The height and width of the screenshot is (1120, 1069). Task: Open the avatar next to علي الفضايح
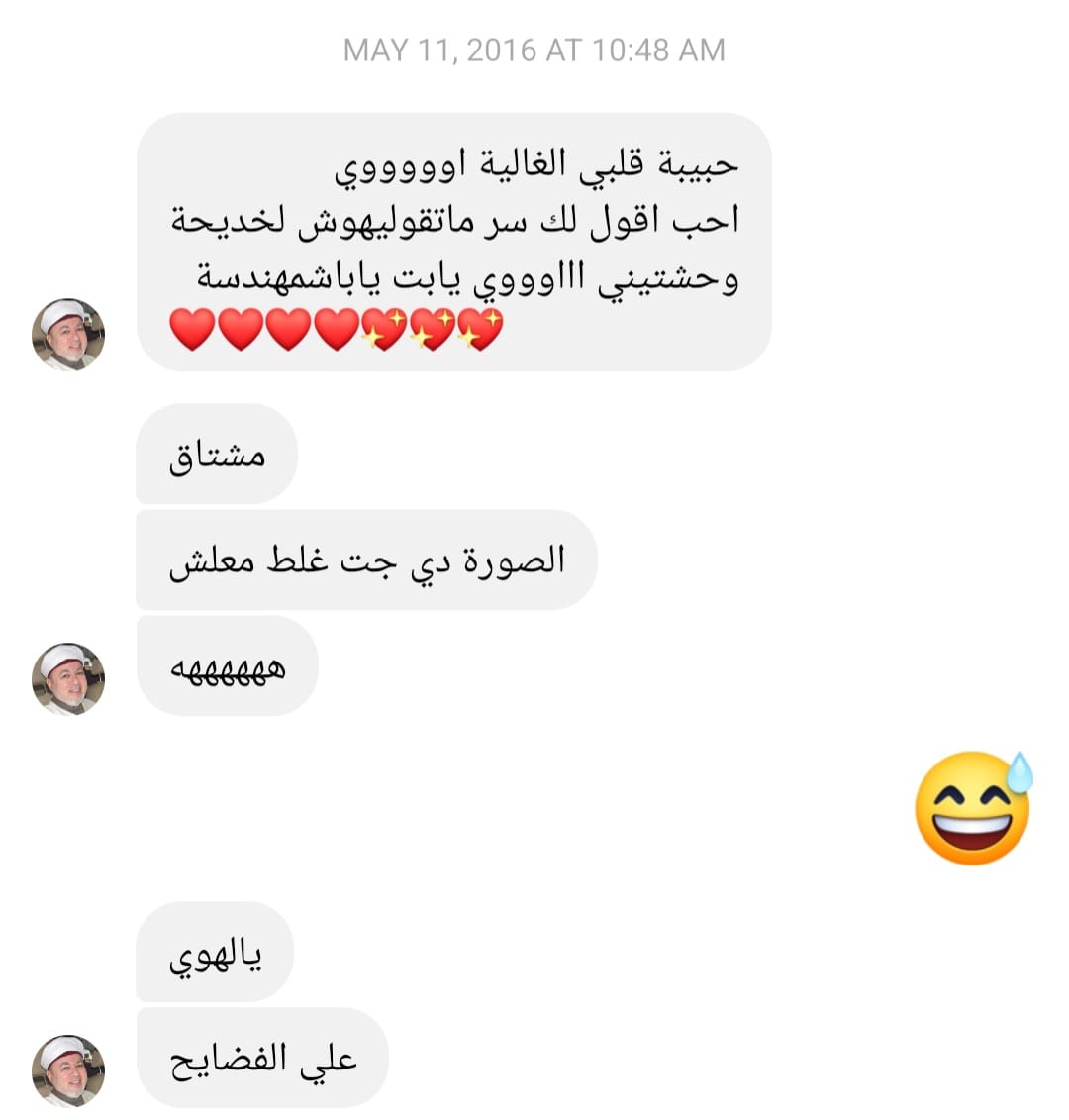68,1070
